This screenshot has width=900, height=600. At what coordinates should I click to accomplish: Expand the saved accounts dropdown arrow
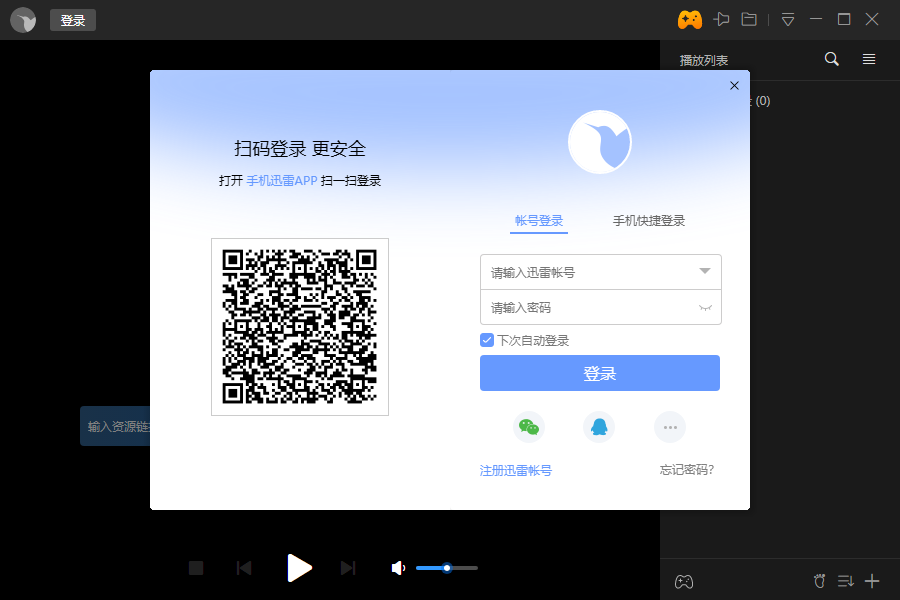tap(705, 271)
